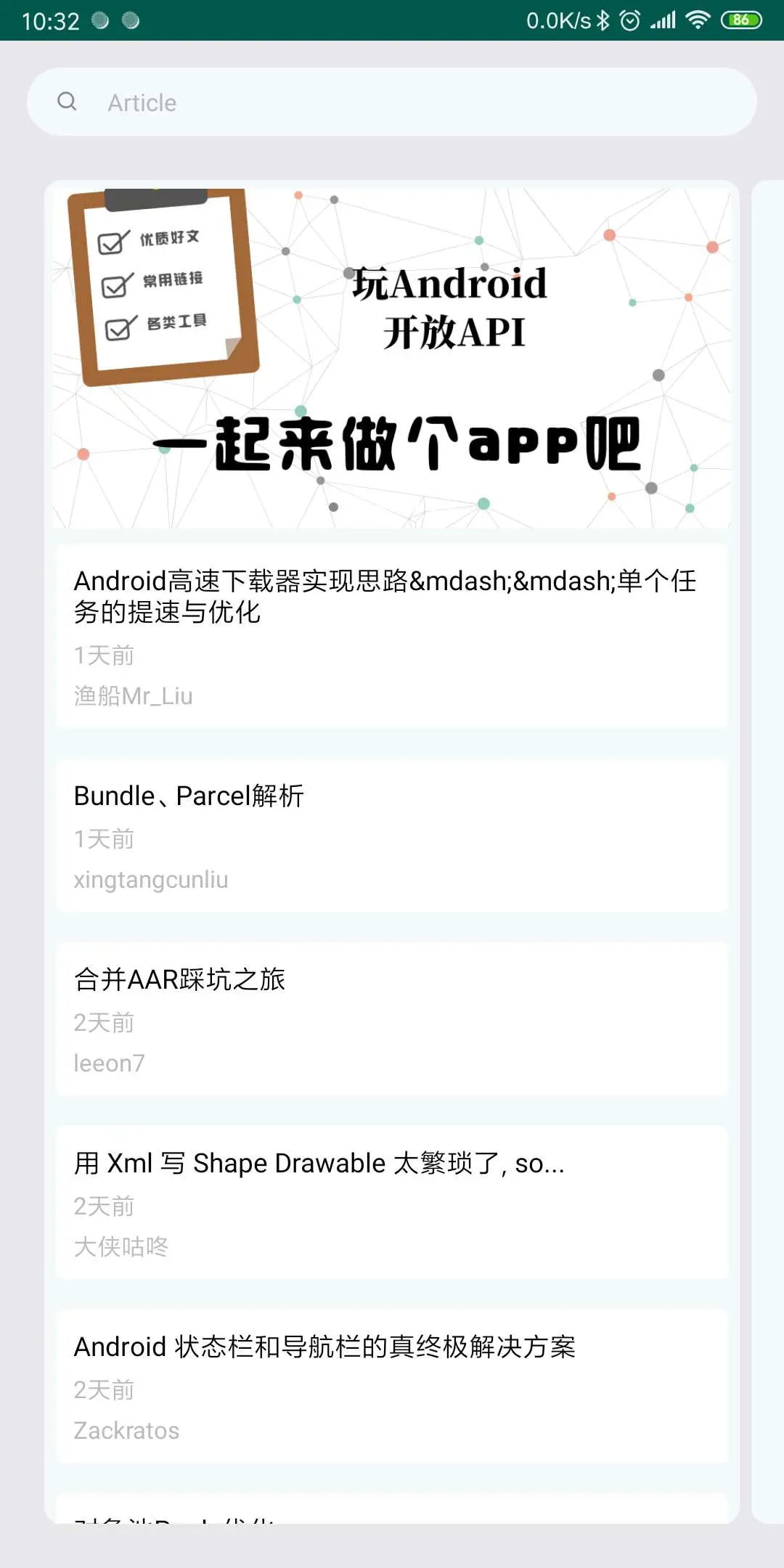The height and width of the screenshot is (1568, 784).
Task: View the Android 状态栏和导航栏 article
Action: [392, 1387]
